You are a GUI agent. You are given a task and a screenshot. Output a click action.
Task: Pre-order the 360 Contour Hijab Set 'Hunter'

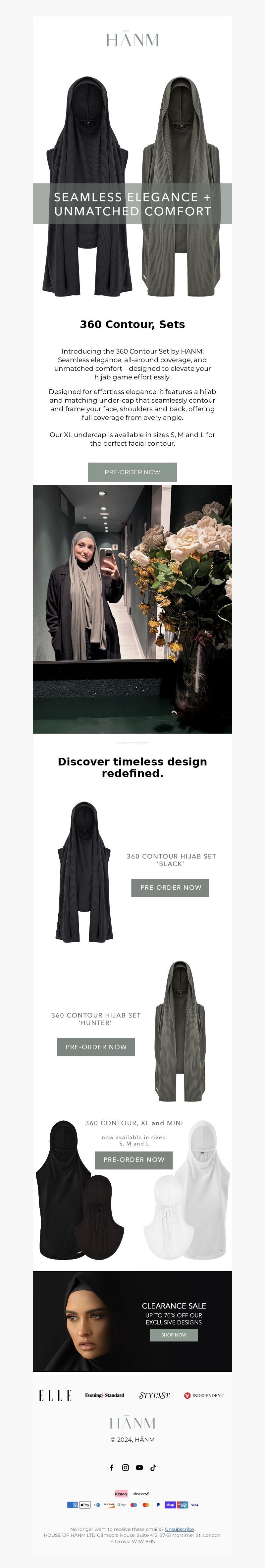[96, 1047]
